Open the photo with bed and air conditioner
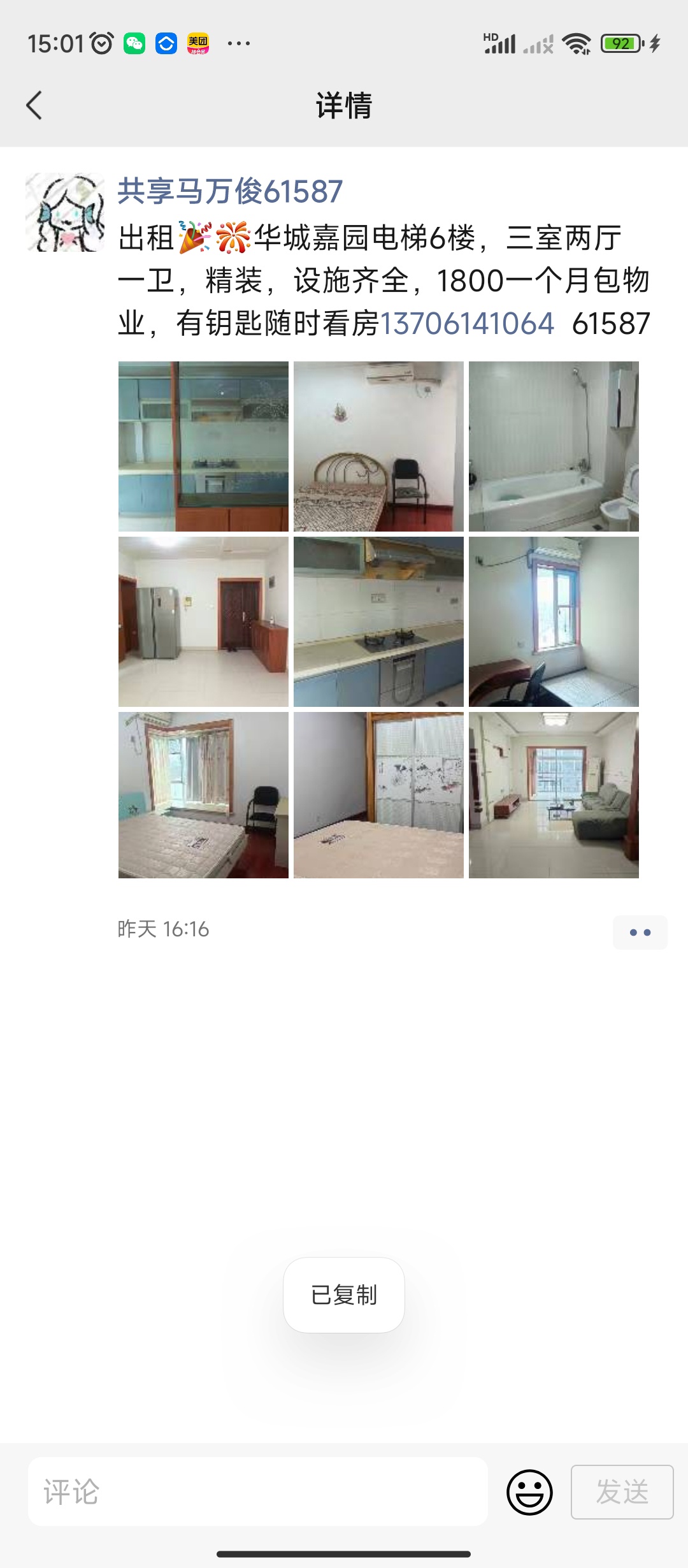 (378, 446)
